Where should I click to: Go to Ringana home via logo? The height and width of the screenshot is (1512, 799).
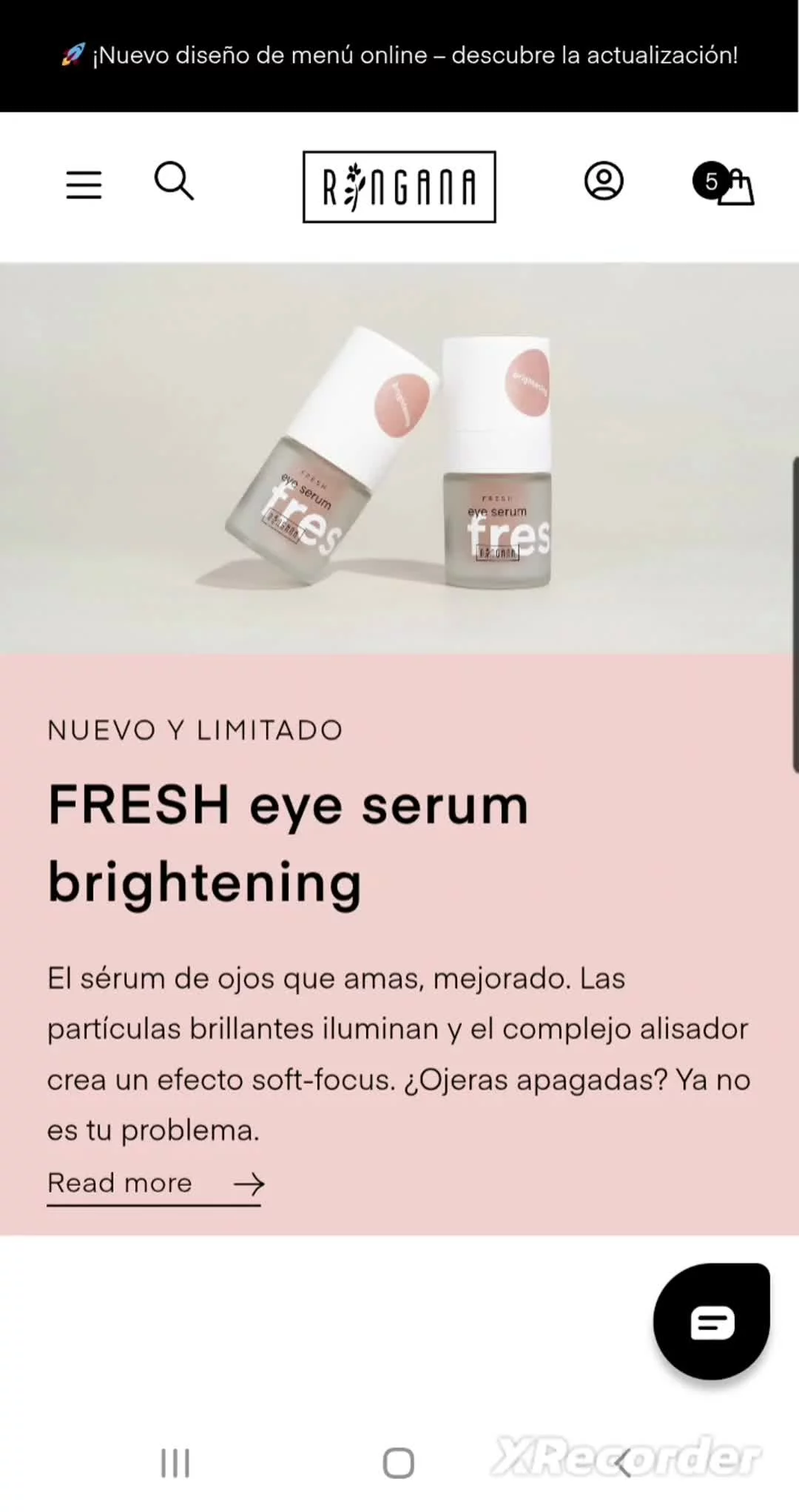(399, 186)
